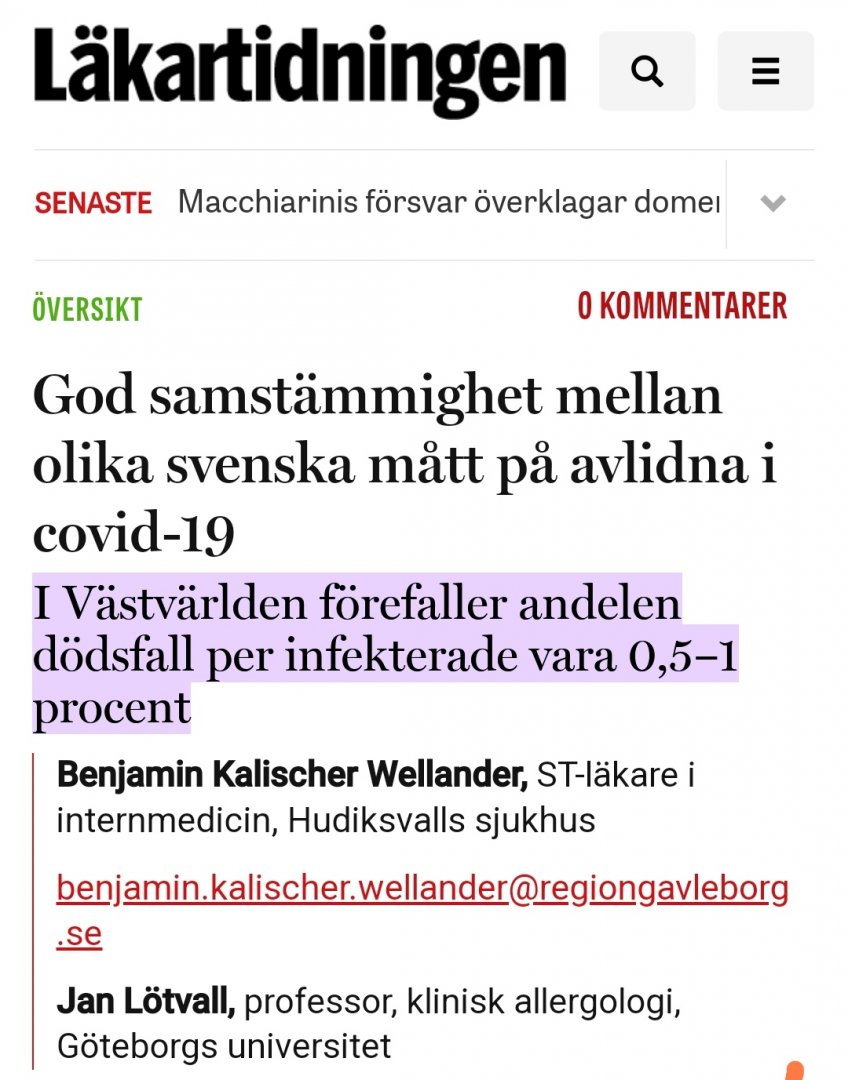Open the Översikt category link
The height and width of the screenshot is (1080, 848).
(x=88, y=309)
